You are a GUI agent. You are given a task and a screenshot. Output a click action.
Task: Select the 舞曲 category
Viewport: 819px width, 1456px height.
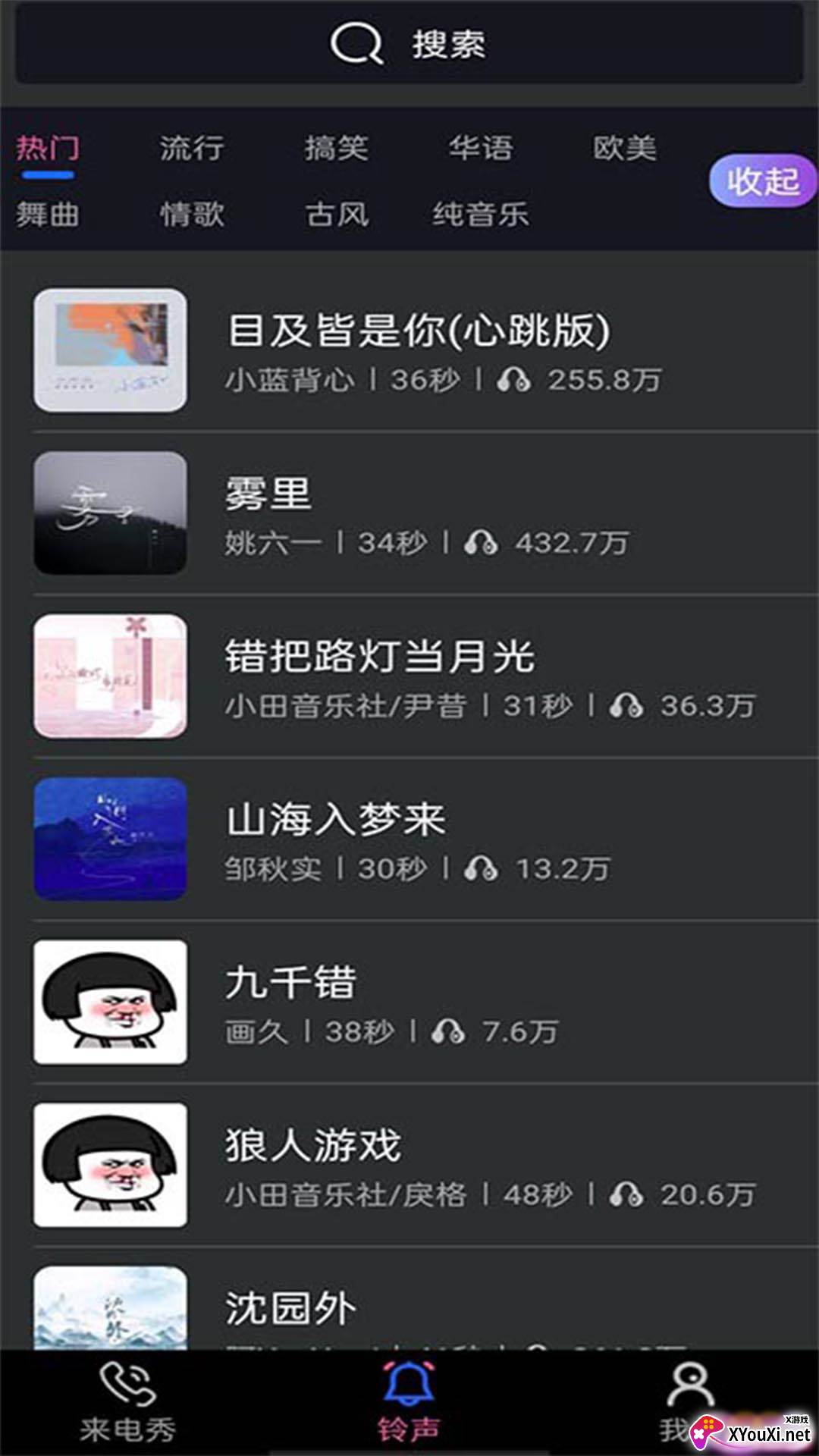coord(48,215)
